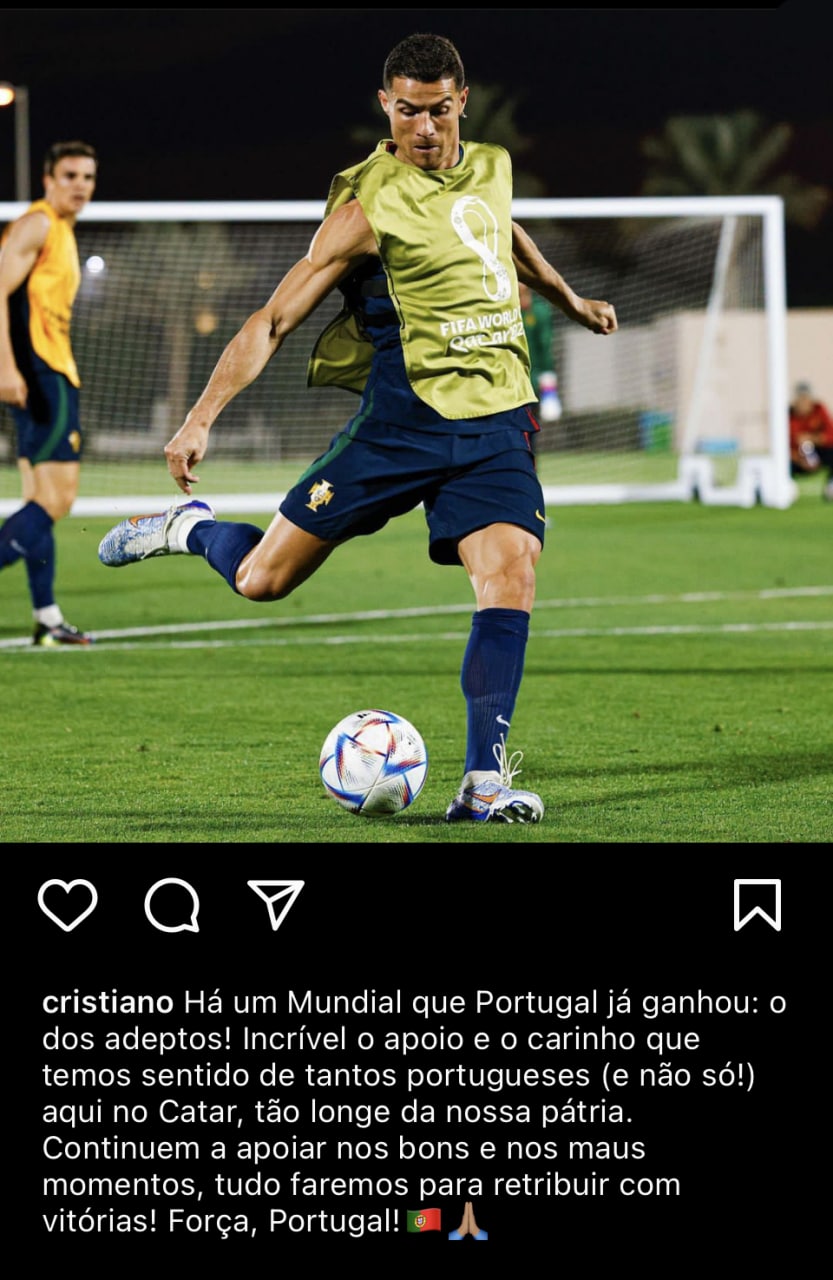Screen dimensions: 833x1280
Task: Tap the post photo of the training session
Action: coord(416,430)
